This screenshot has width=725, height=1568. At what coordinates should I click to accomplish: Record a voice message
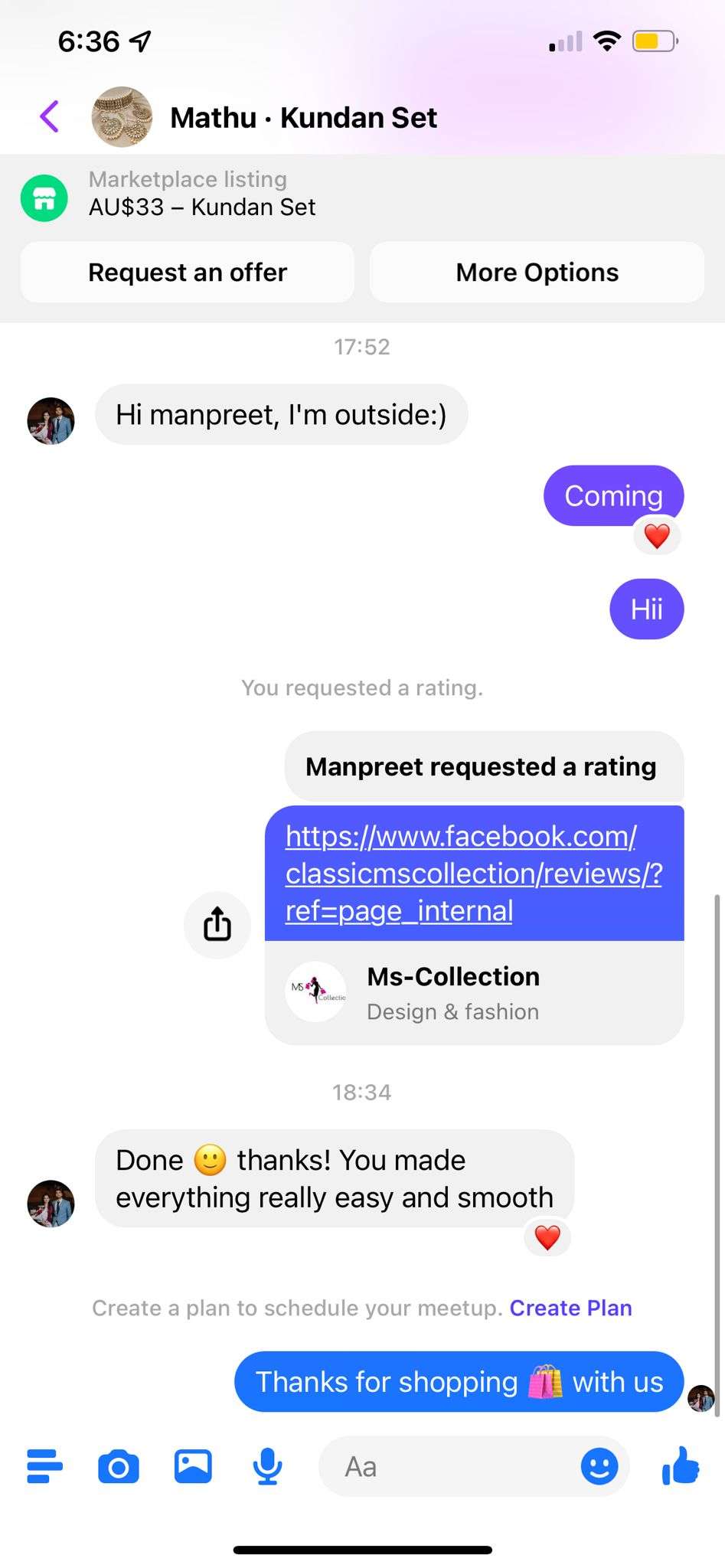tap(267, 1466)
